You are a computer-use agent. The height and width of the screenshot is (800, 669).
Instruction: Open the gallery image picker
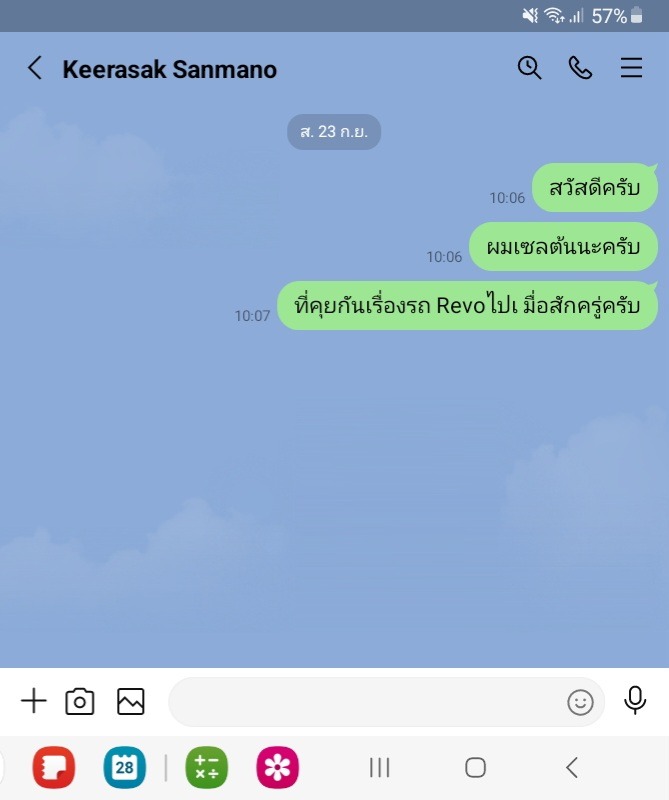[131, 701]
